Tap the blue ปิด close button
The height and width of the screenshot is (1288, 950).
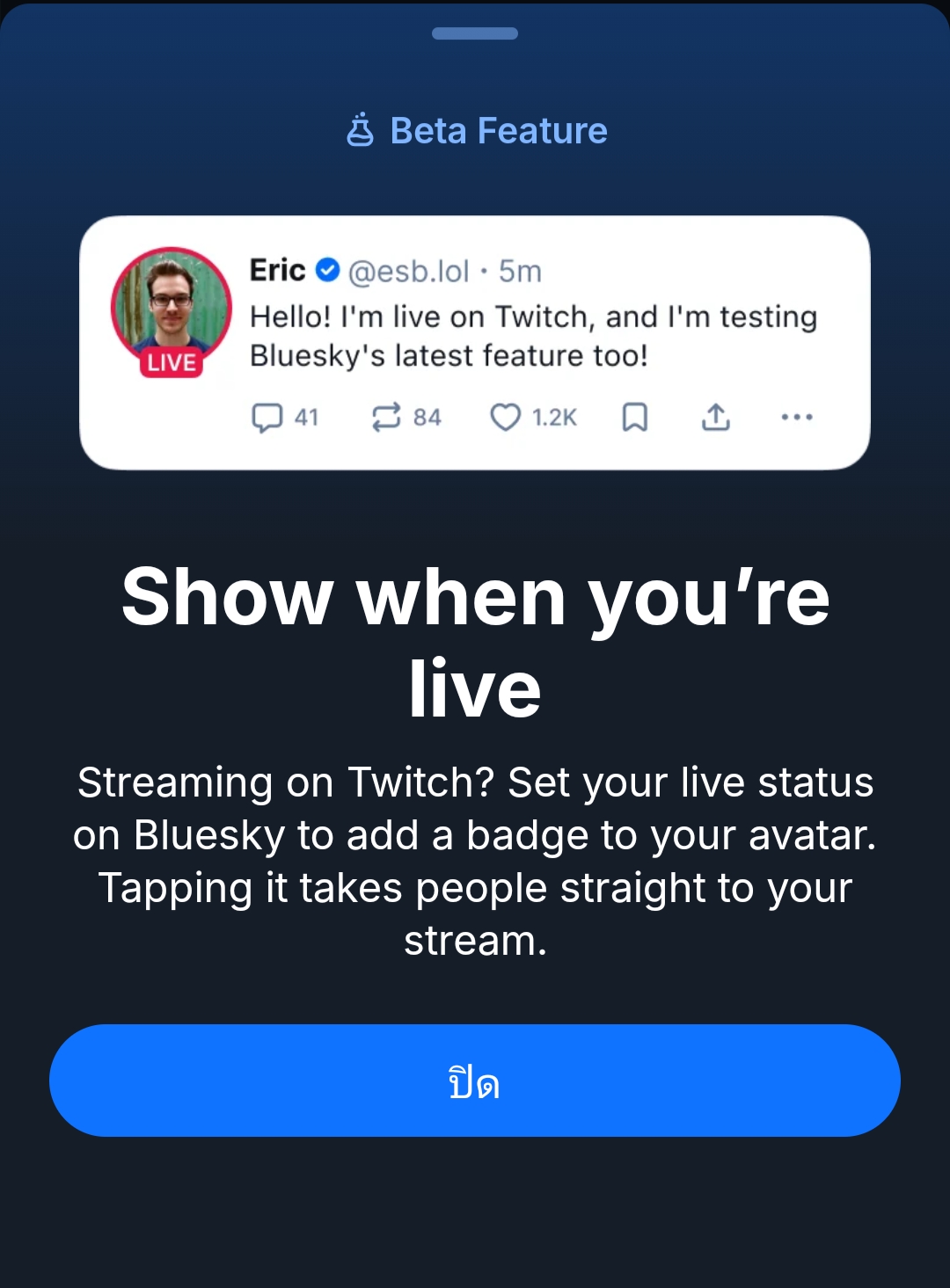(x=475, y=1081)
